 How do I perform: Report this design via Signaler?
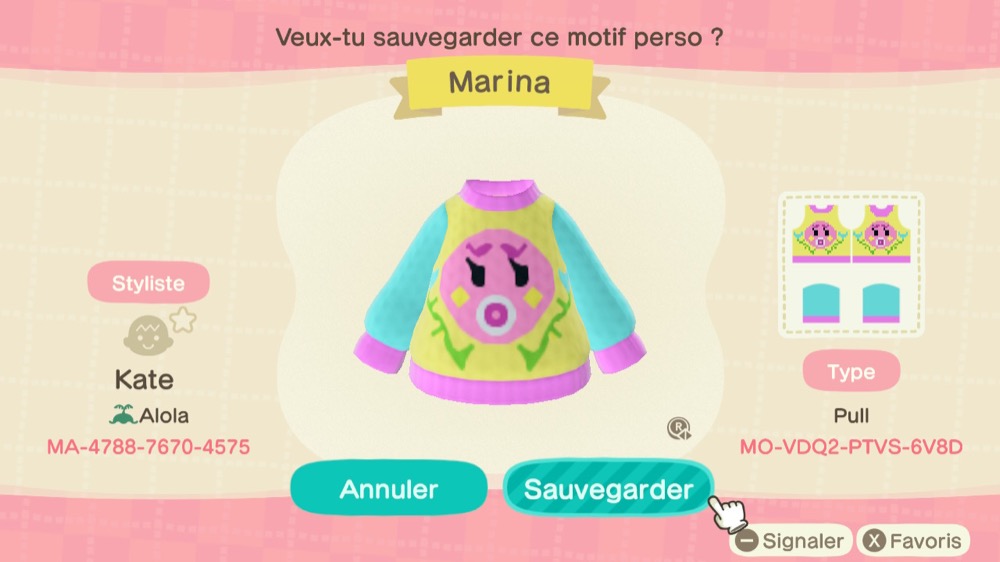click(x=790, y=542)
